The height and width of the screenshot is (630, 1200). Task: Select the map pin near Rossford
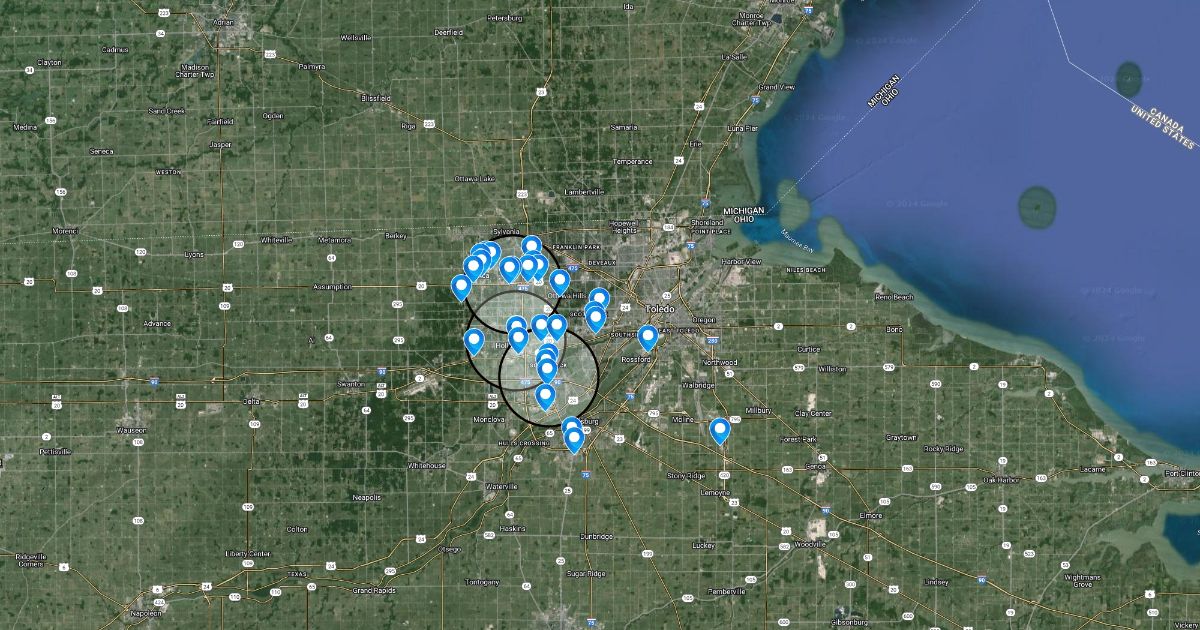[x=648, y=336]
